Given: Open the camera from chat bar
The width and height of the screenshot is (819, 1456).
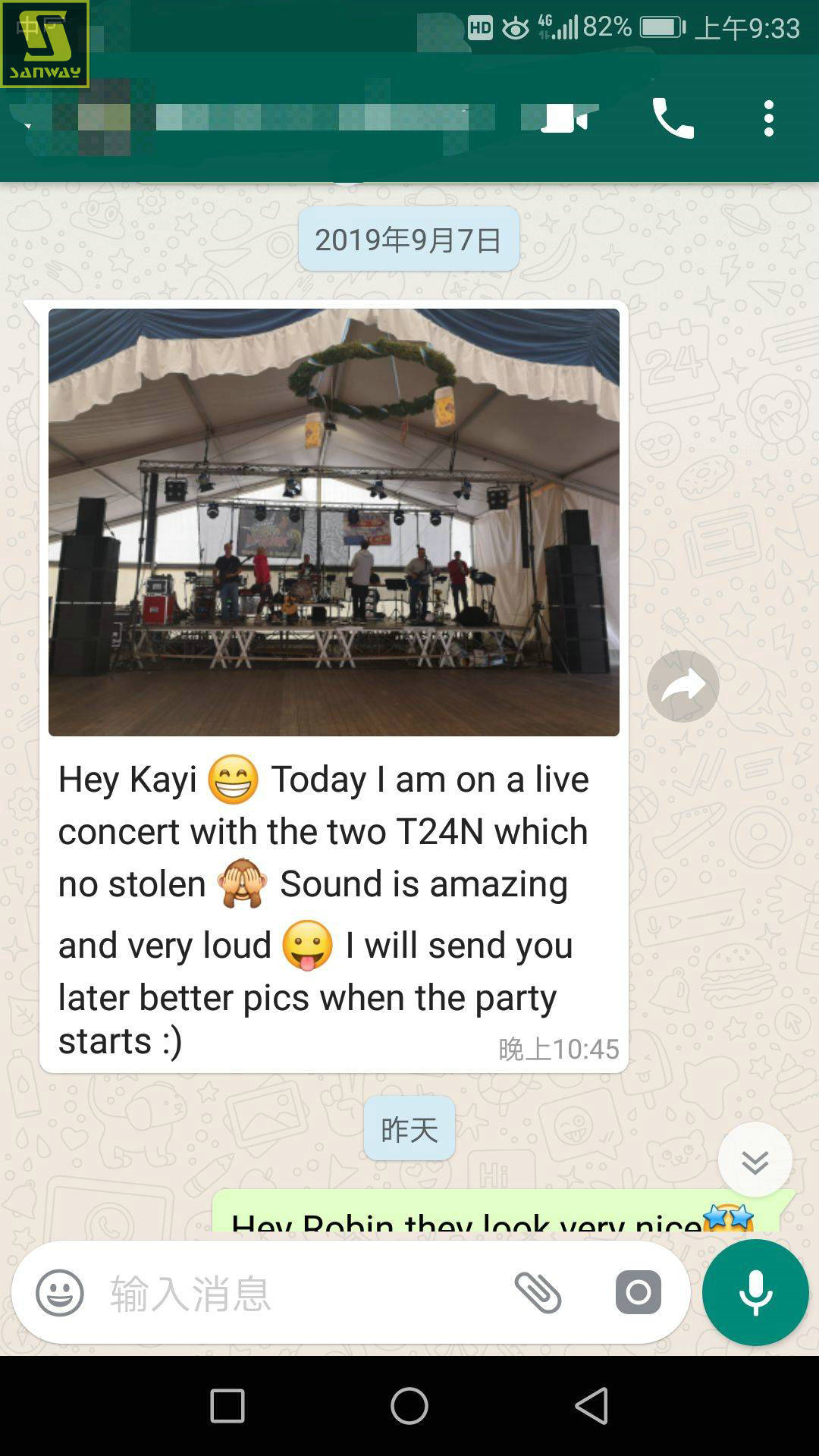Looking at the screenshot, I should (x=638, y=1292).
